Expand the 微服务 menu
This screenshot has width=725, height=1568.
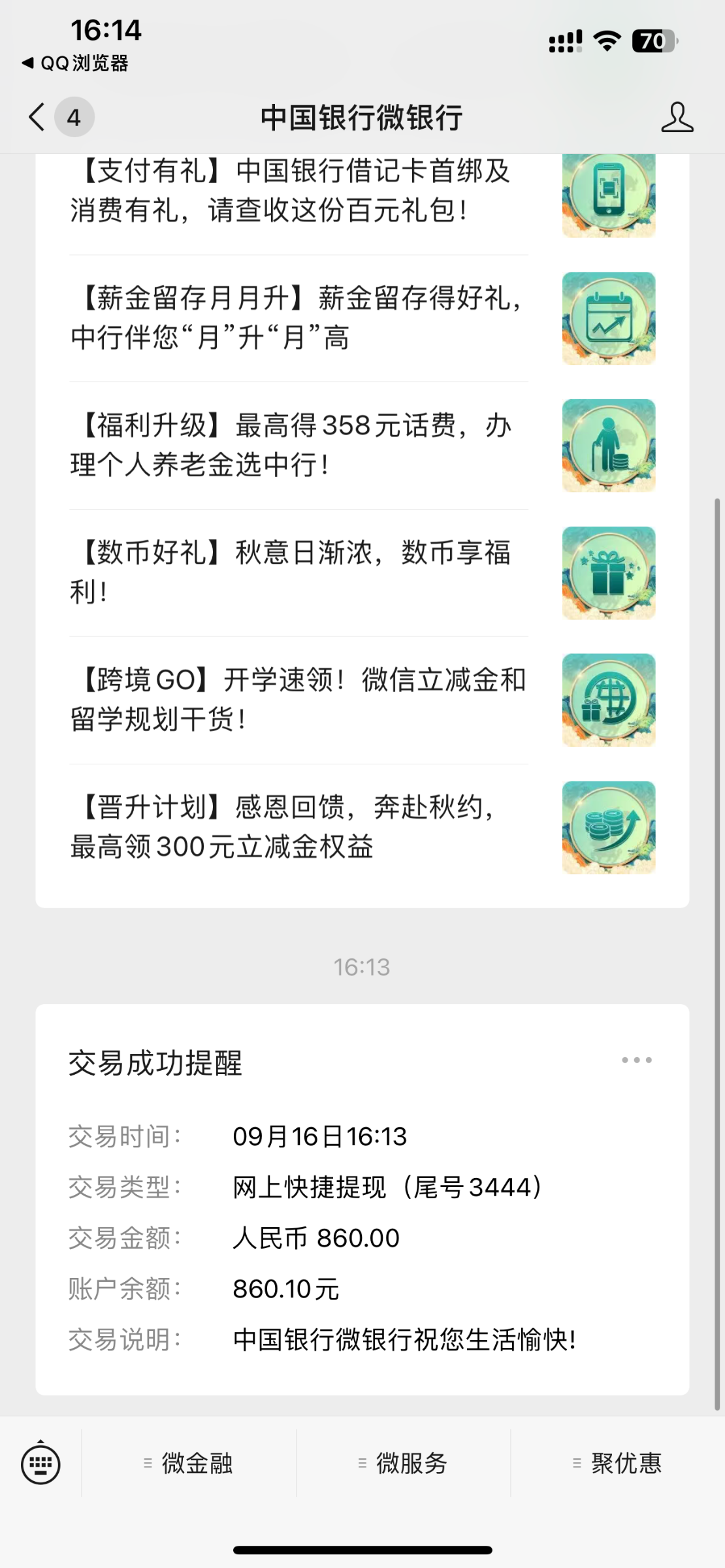coord(404,1463)
